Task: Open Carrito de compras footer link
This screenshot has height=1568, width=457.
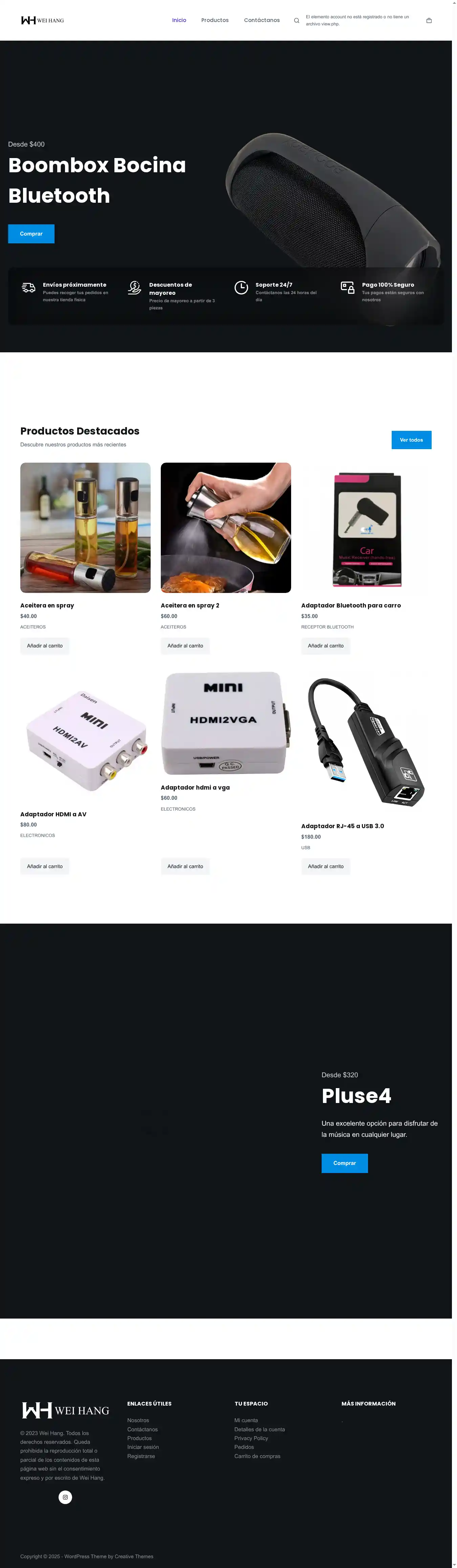Action: pos(257,1457)
